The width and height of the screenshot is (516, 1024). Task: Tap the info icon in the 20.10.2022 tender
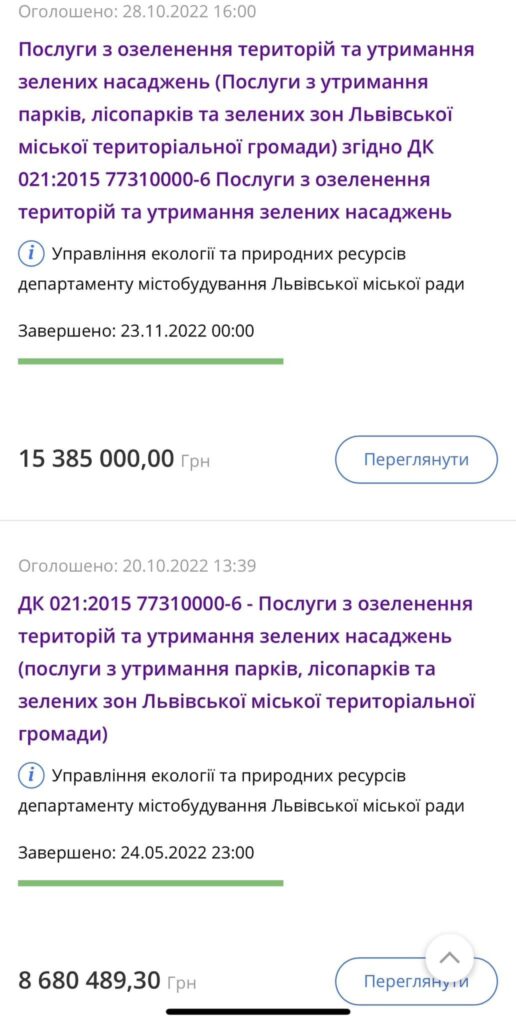(x=31, y=776)
